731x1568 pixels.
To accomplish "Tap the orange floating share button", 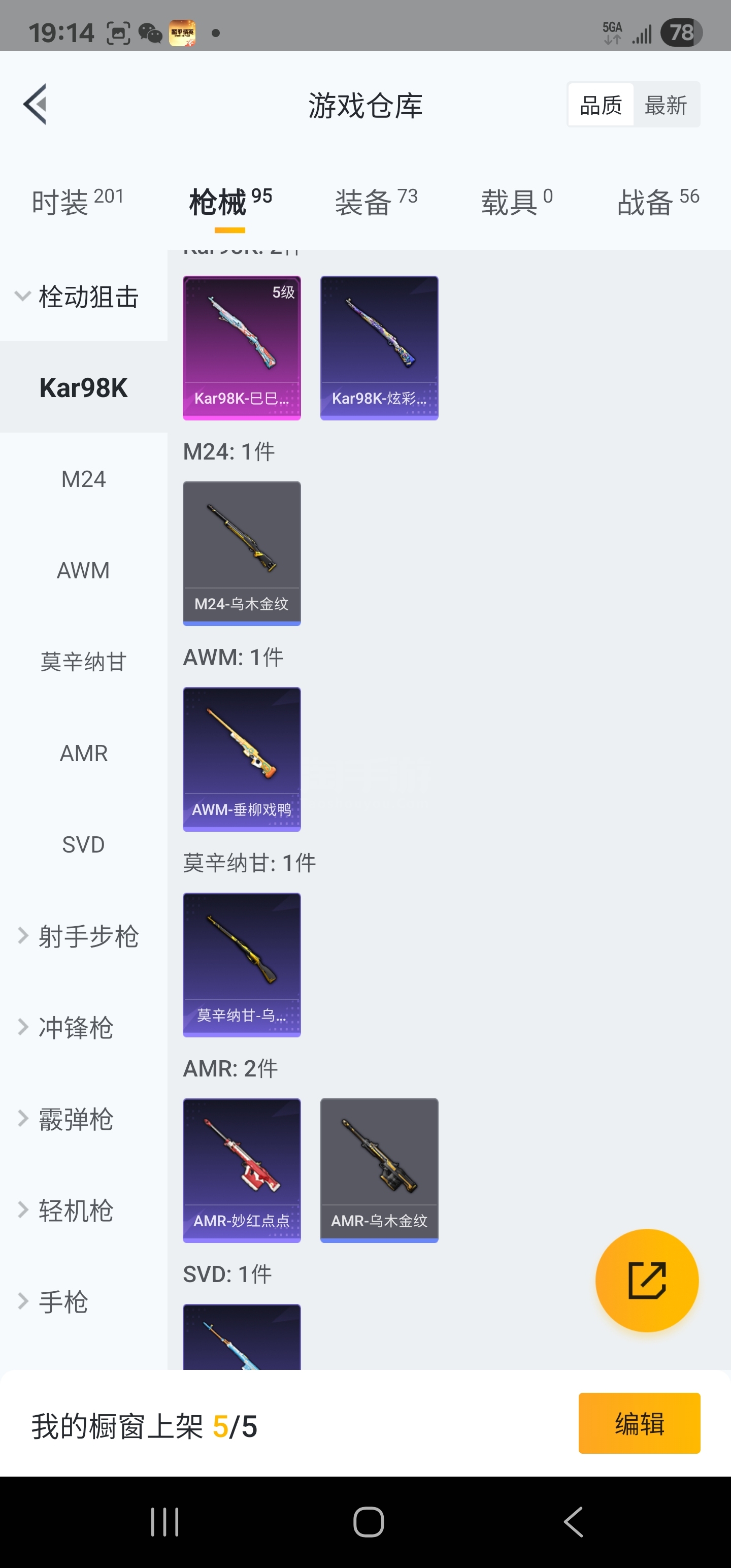I will 646,1280.
